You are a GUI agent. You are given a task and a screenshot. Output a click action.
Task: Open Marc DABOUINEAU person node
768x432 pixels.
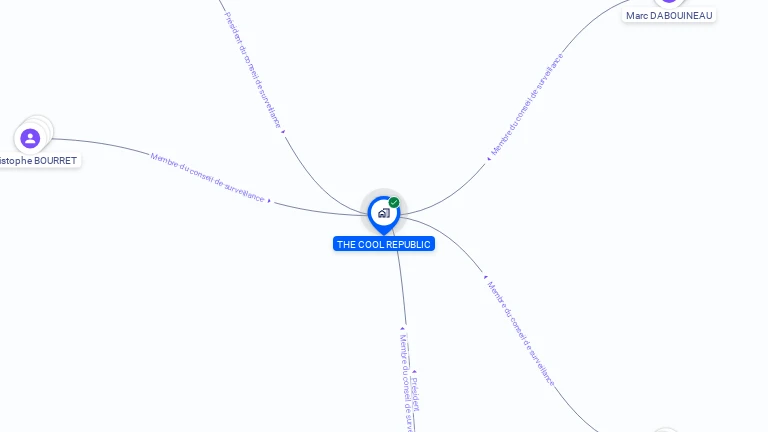click(x=668, y=3)
